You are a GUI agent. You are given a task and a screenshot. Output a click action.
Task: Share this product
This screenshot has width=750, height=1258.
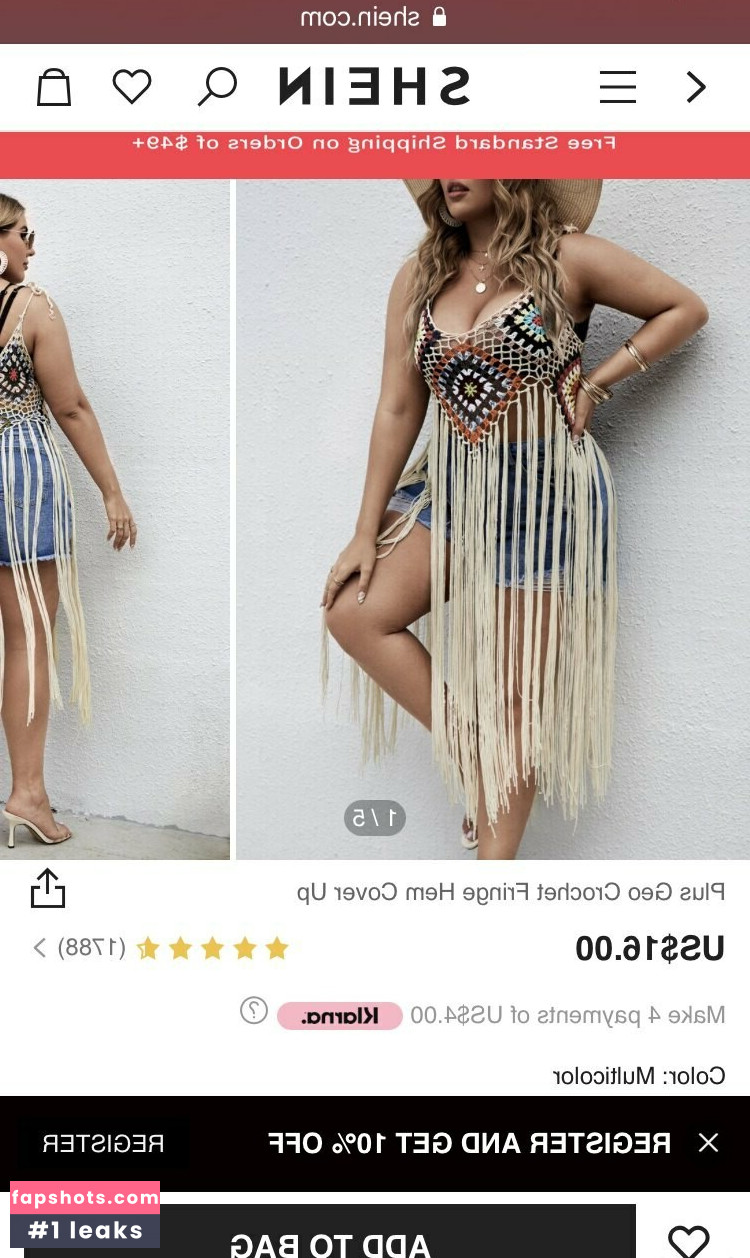click(48, 888)
